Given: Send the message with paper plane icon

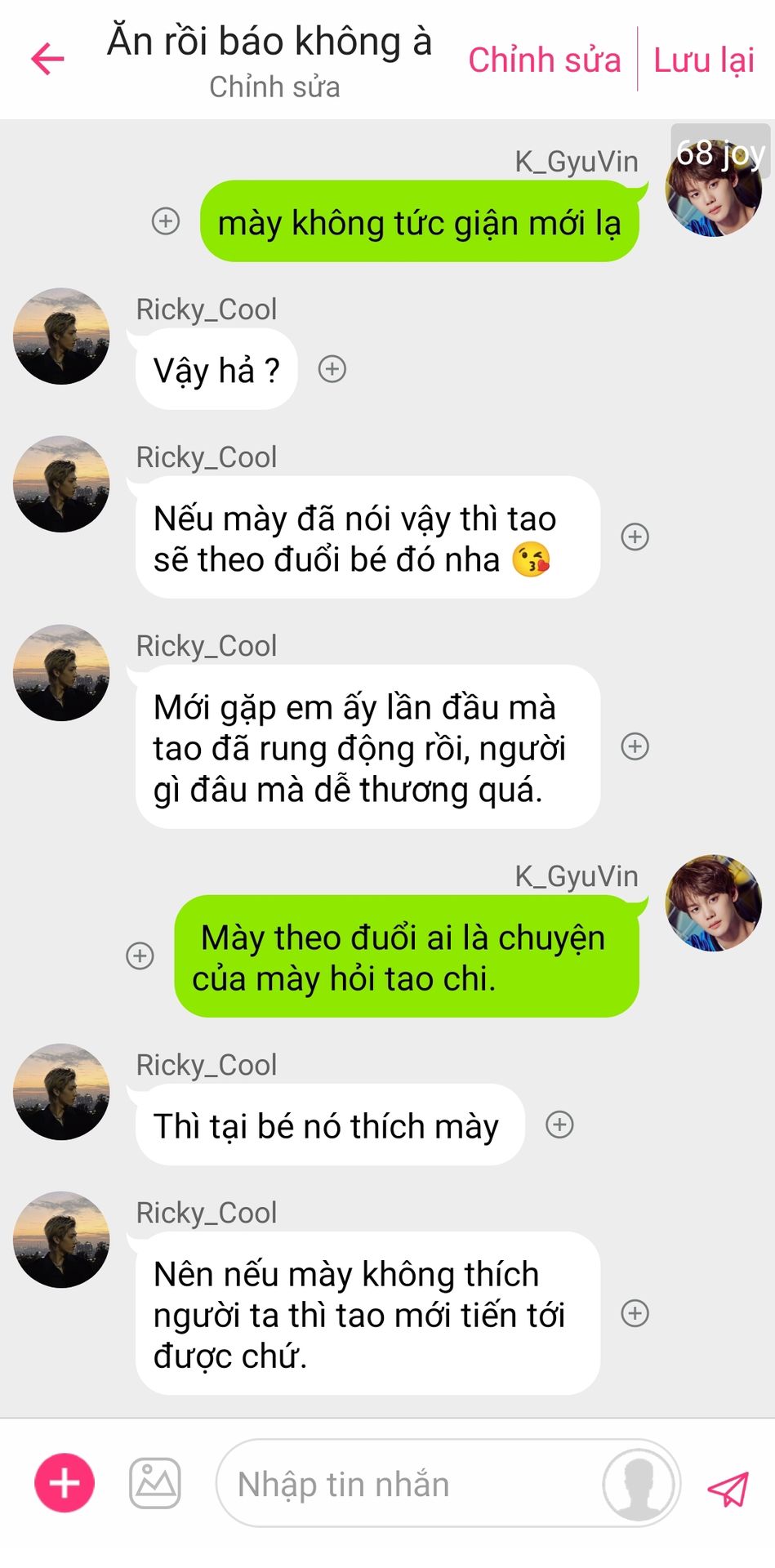Looking at the screenshot, I should pyautogui.click(x=728, y=1488).
